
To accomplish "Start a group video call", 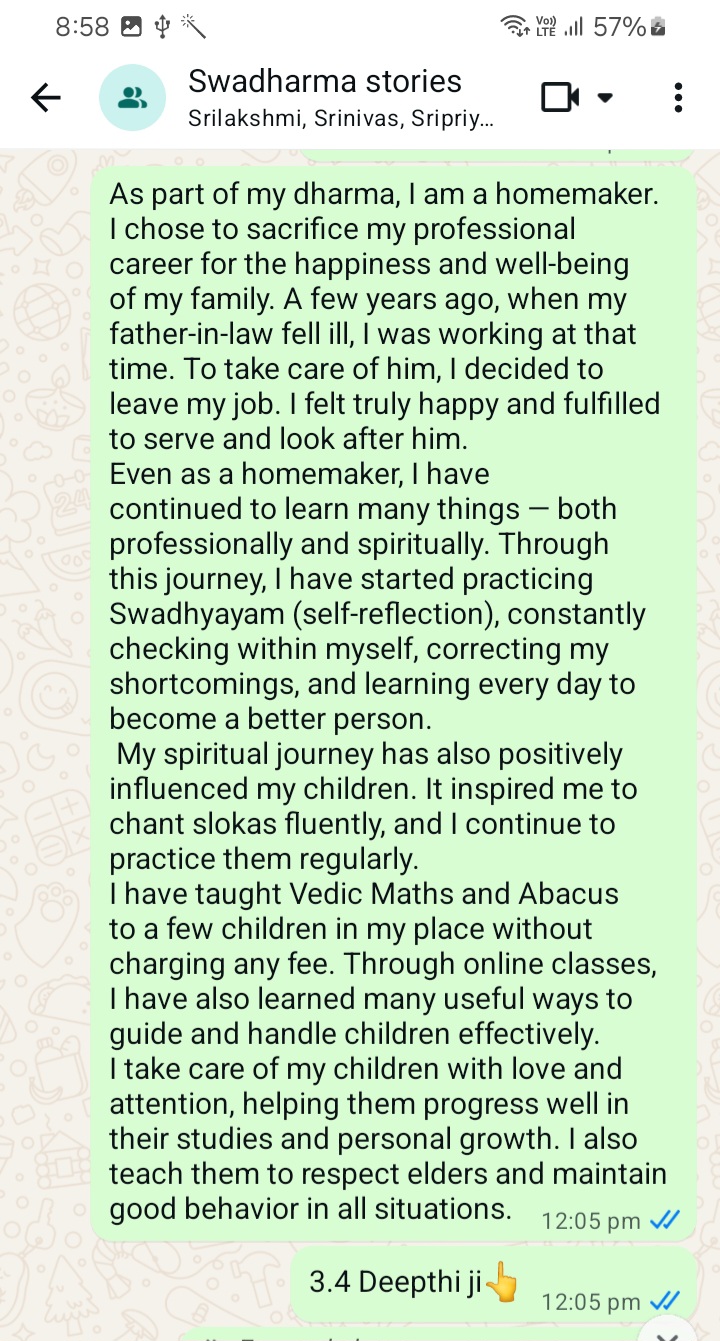I will pyautogui.click(x=560, y=97).
